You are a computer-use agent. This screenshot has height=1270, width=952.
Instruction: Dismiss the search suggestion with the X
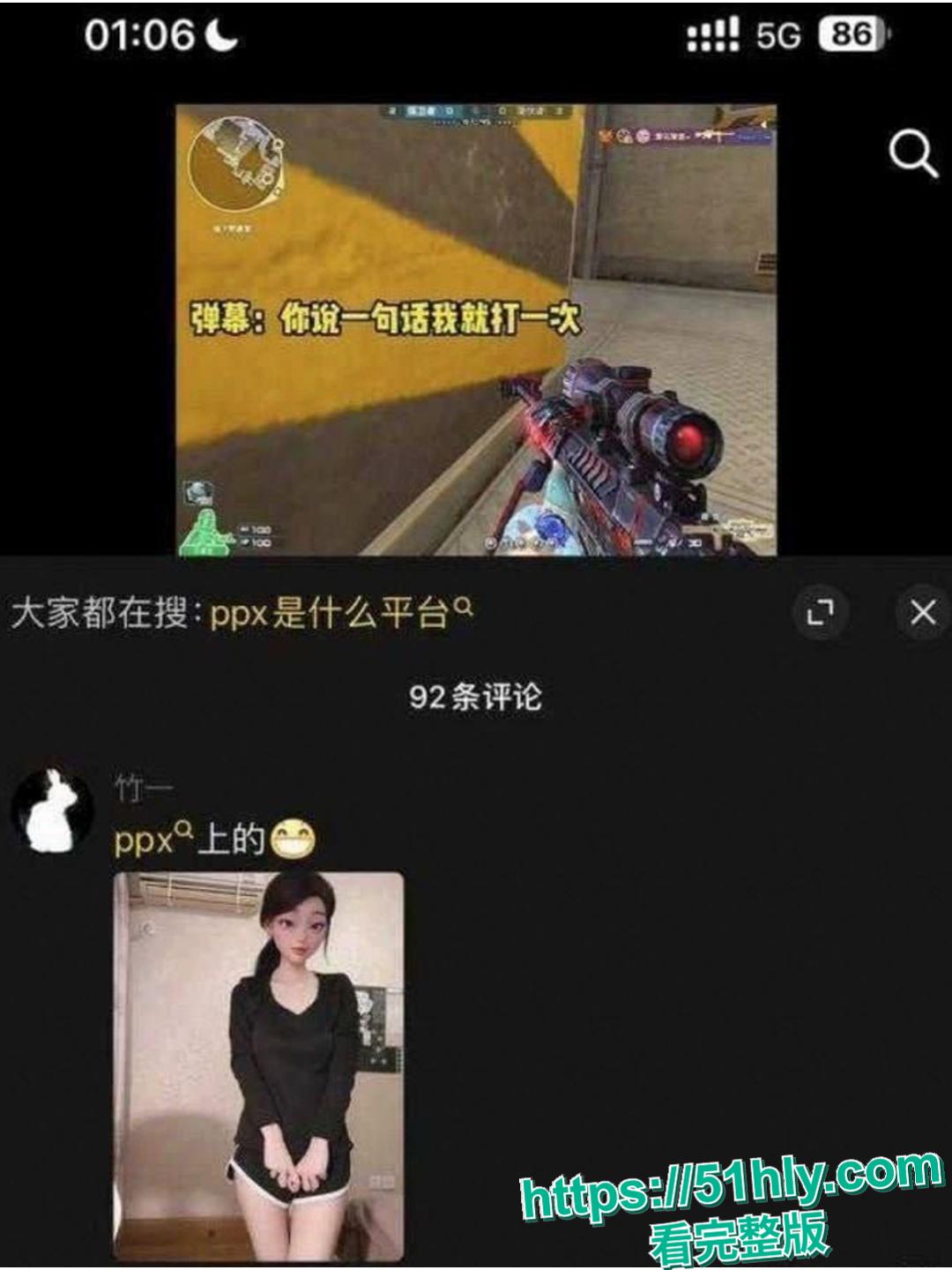(922, 610)
